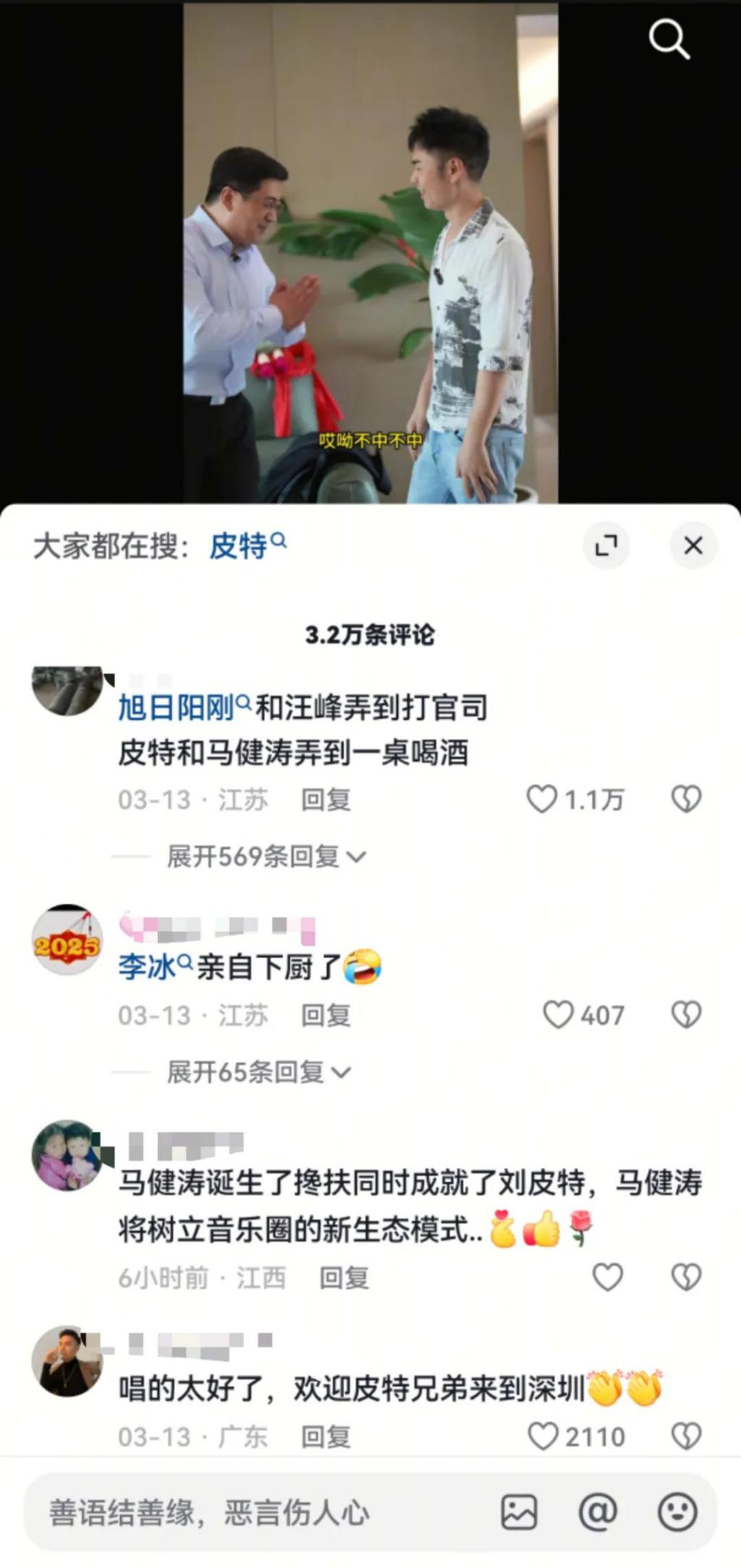Like the comment with 2110 likes
The width and height of the screenshot is (741, 1568).
pos(543,1436)
